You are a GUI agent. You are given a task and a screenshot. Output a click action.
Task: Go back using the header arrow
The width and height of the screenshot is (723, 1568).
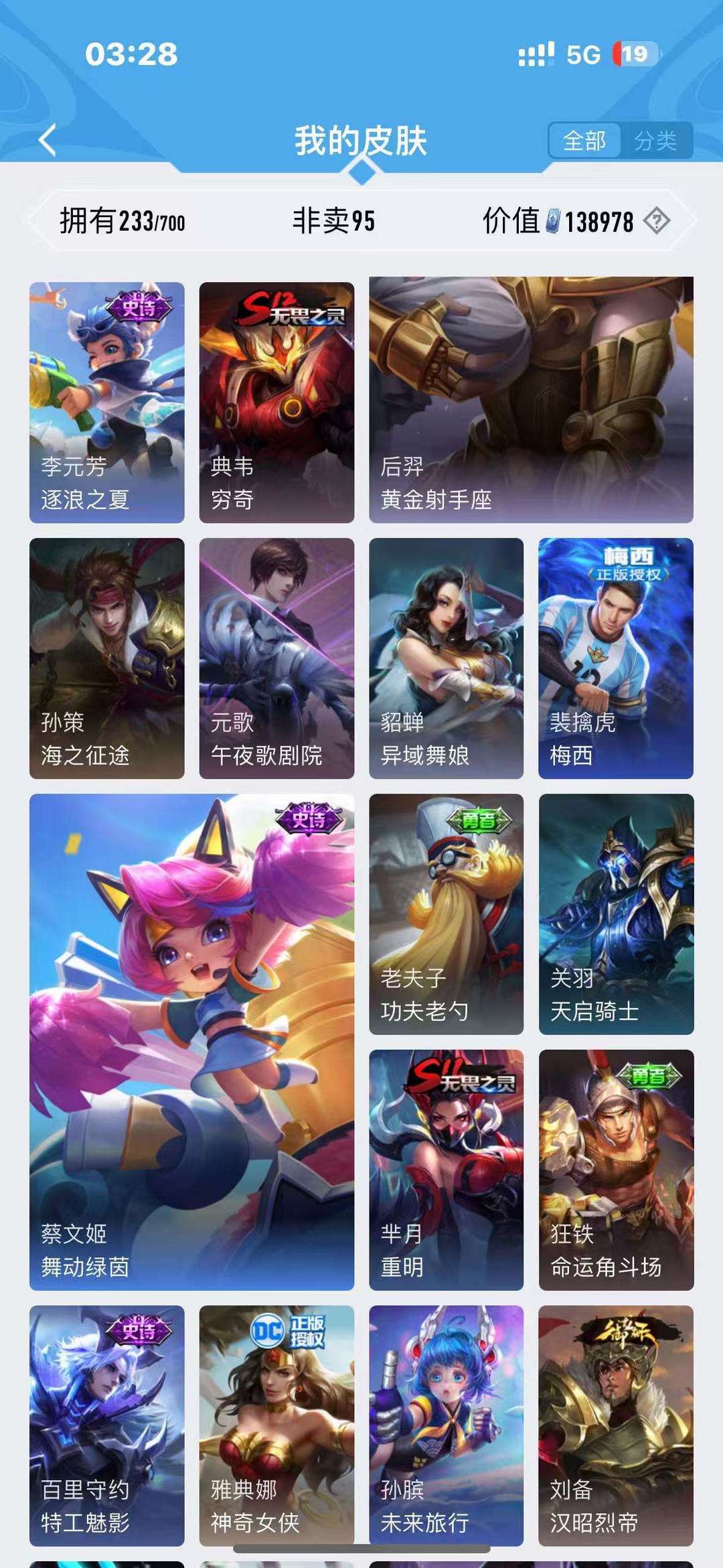coord(48,141)
